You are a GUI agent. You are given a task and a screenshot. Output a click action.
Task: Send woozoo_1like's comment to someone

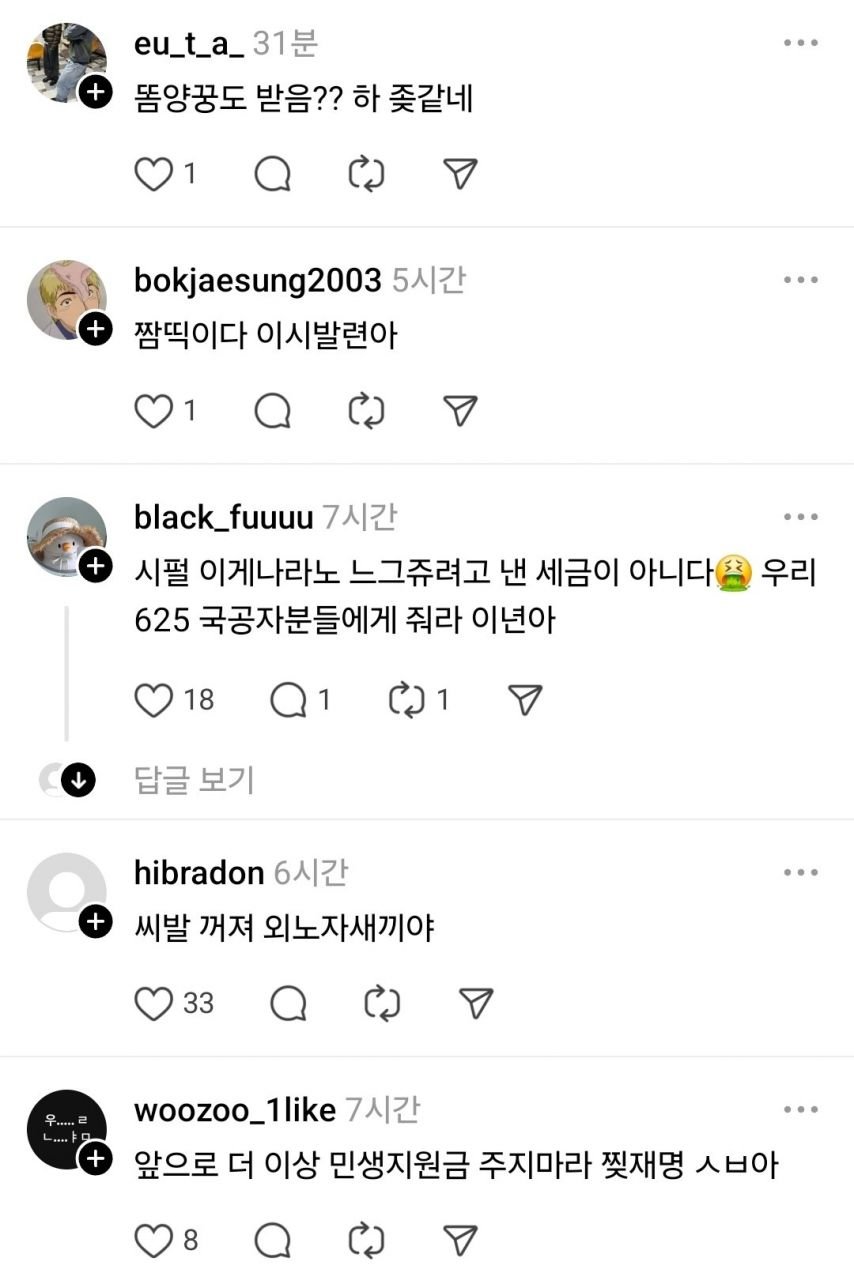point(459,1241)
